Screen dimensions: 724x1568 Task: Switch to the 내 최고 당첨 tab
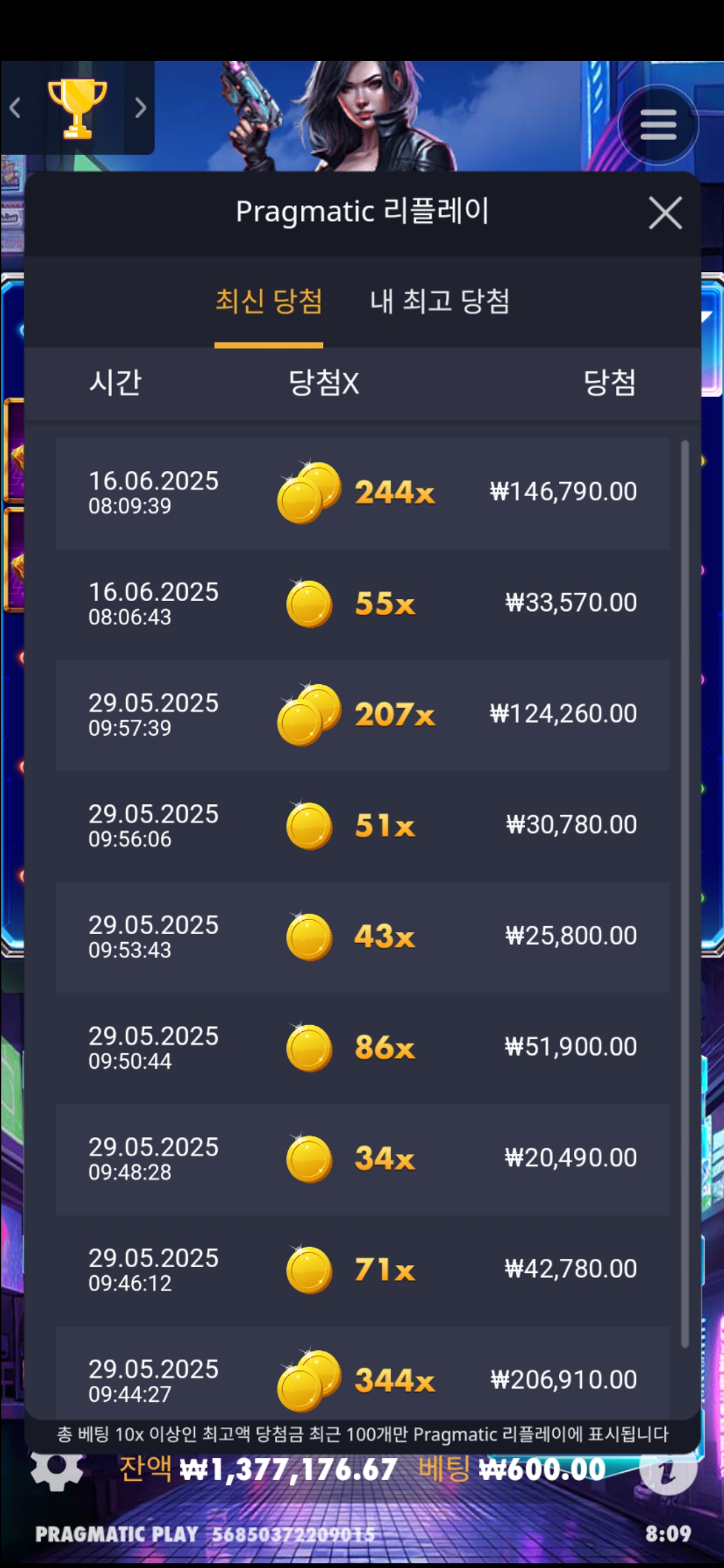(x=440, y=302)
